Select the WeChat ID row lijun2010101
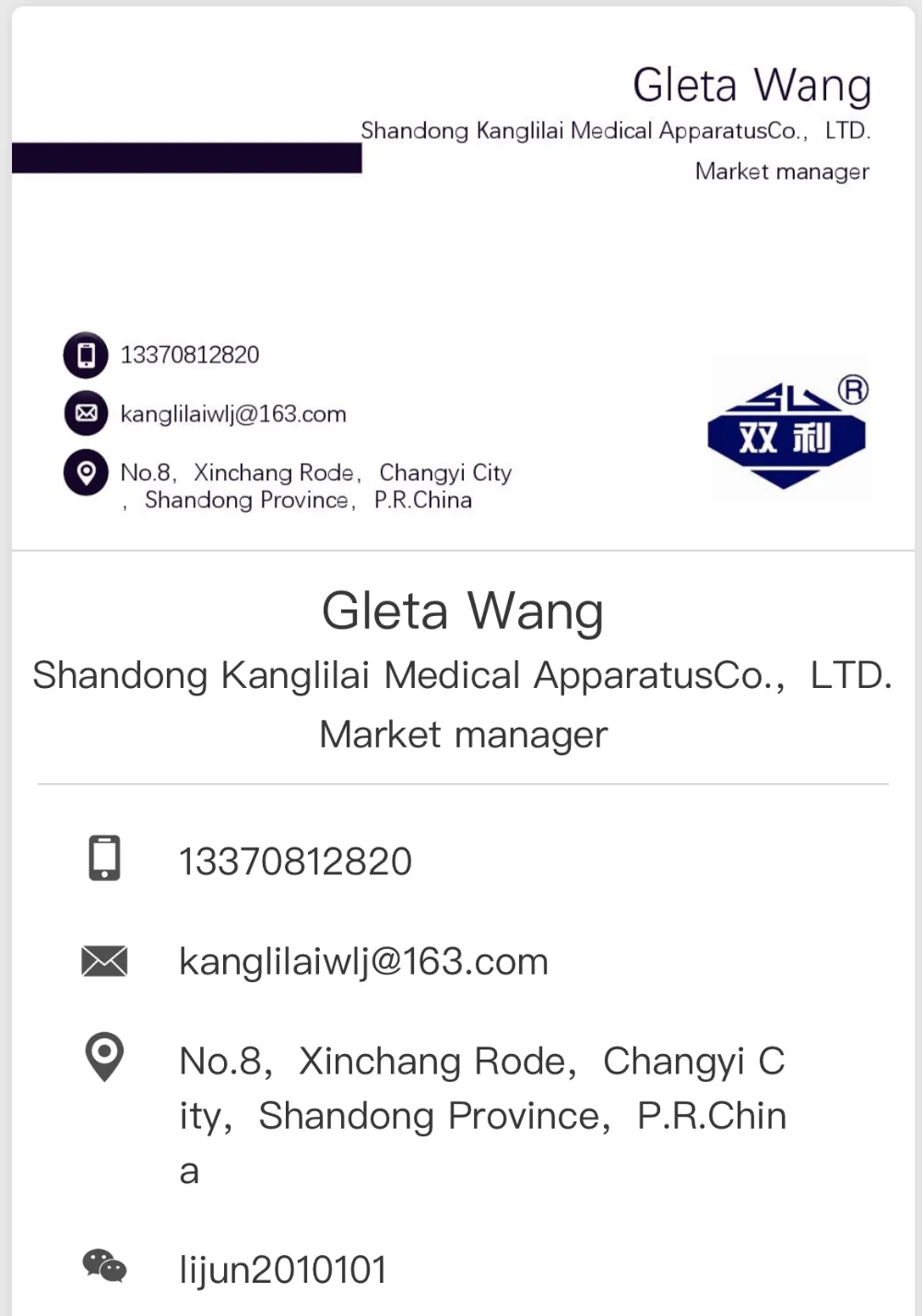The image size is (922, 1316). (463, 1269)
